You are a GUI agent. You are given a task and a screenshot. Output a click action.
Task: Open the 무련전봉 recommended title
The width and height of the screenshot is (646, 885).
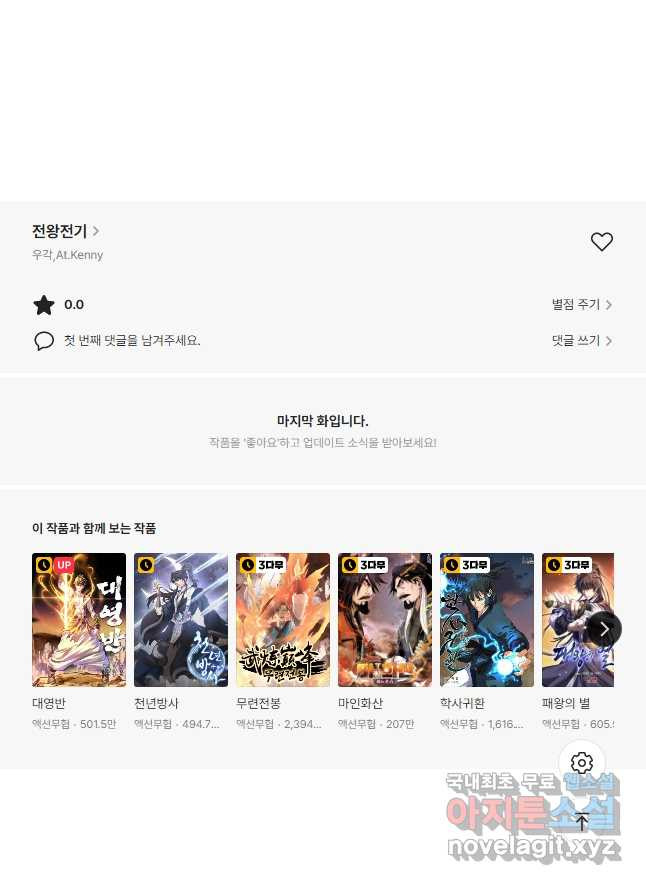point(283,620)
